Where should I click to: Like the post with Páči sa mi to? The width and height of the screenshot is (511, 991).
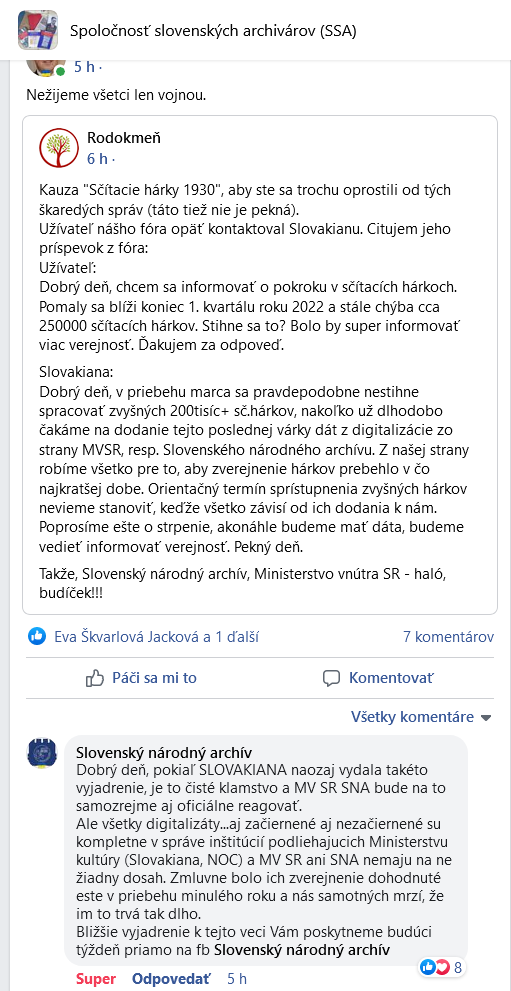tap(141, 678)
